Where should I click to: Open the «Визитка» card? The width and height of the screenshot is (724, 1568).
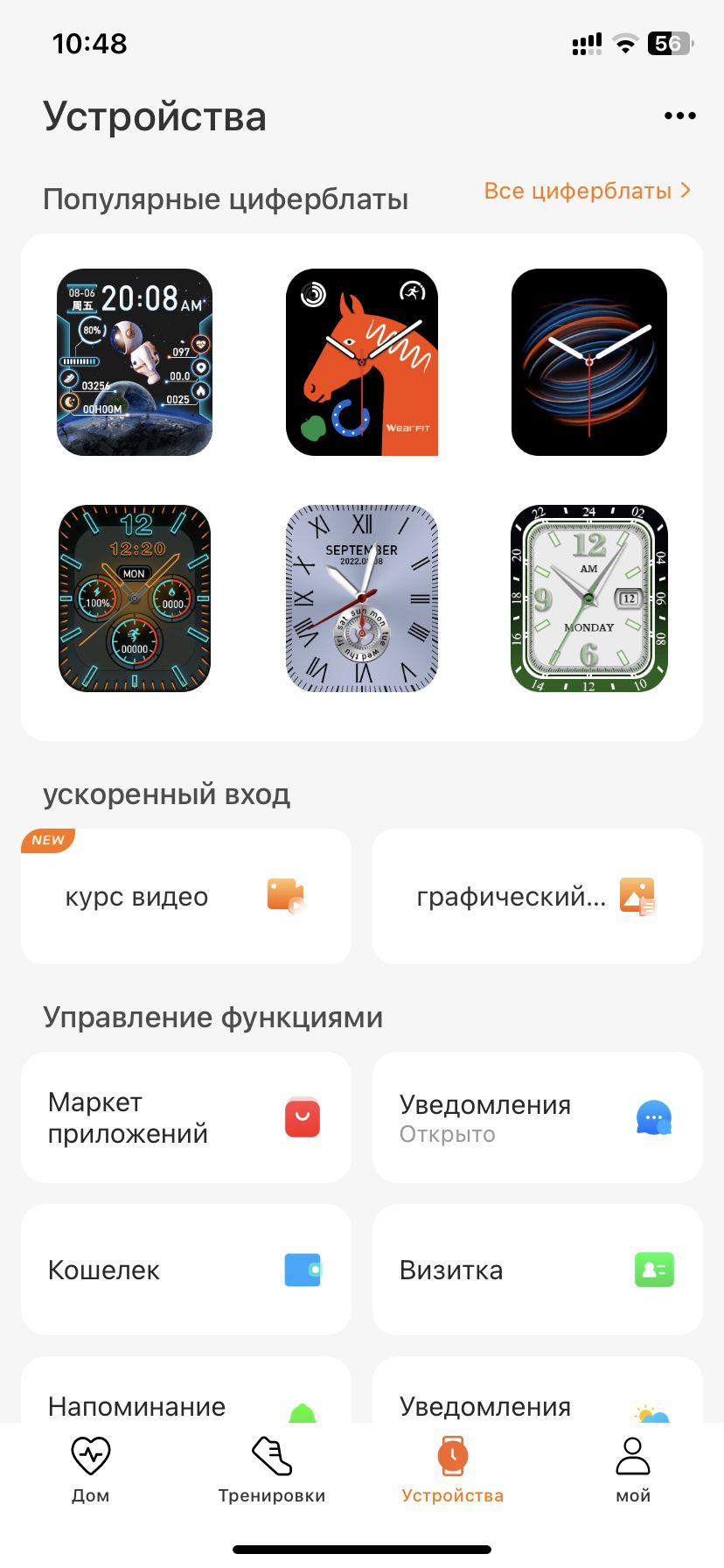[537, 1270]
